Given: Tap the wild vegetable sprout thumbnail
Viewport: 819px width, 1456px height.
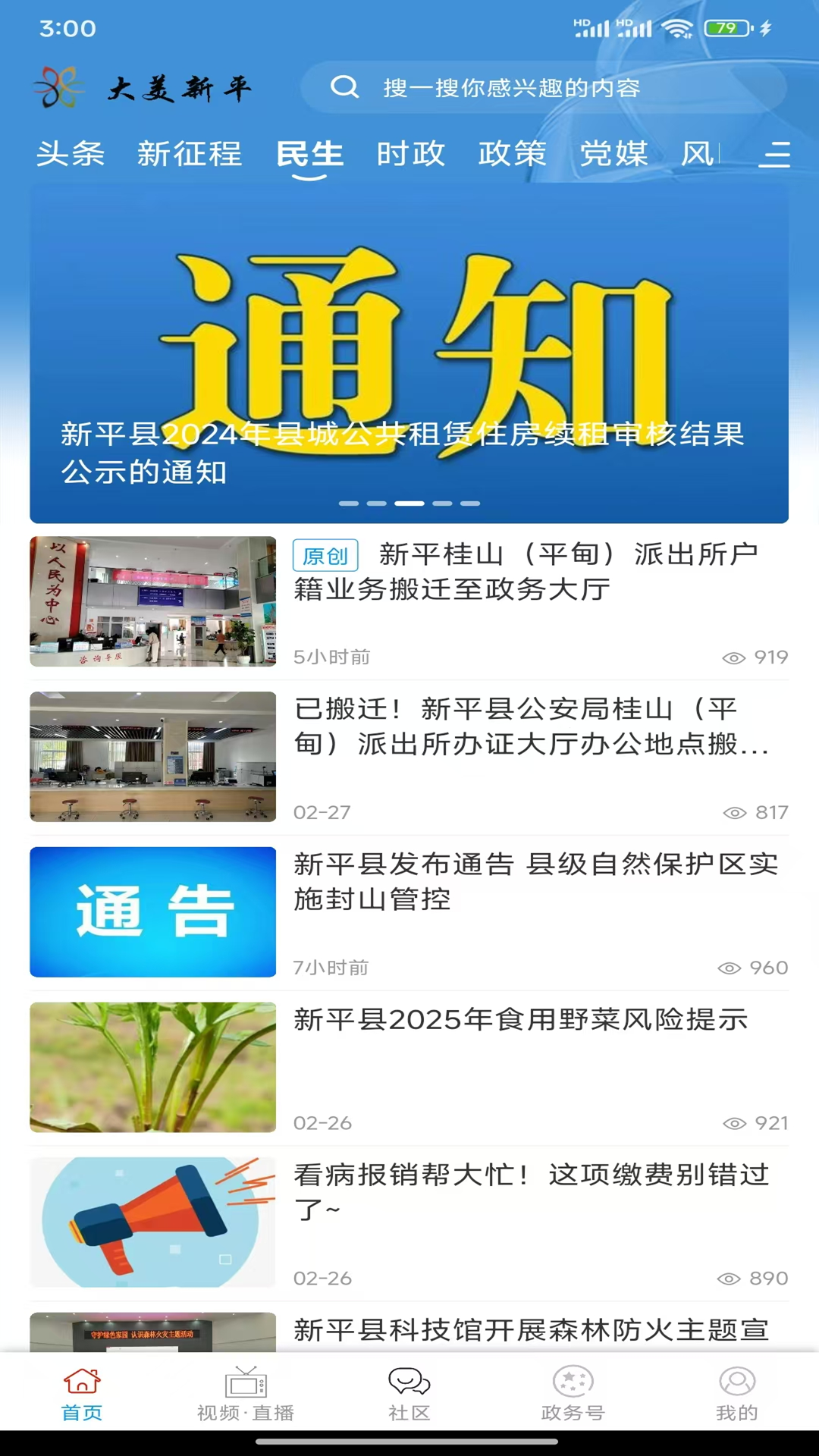Looking at the screenshot, I should (x=152, y=1067).
